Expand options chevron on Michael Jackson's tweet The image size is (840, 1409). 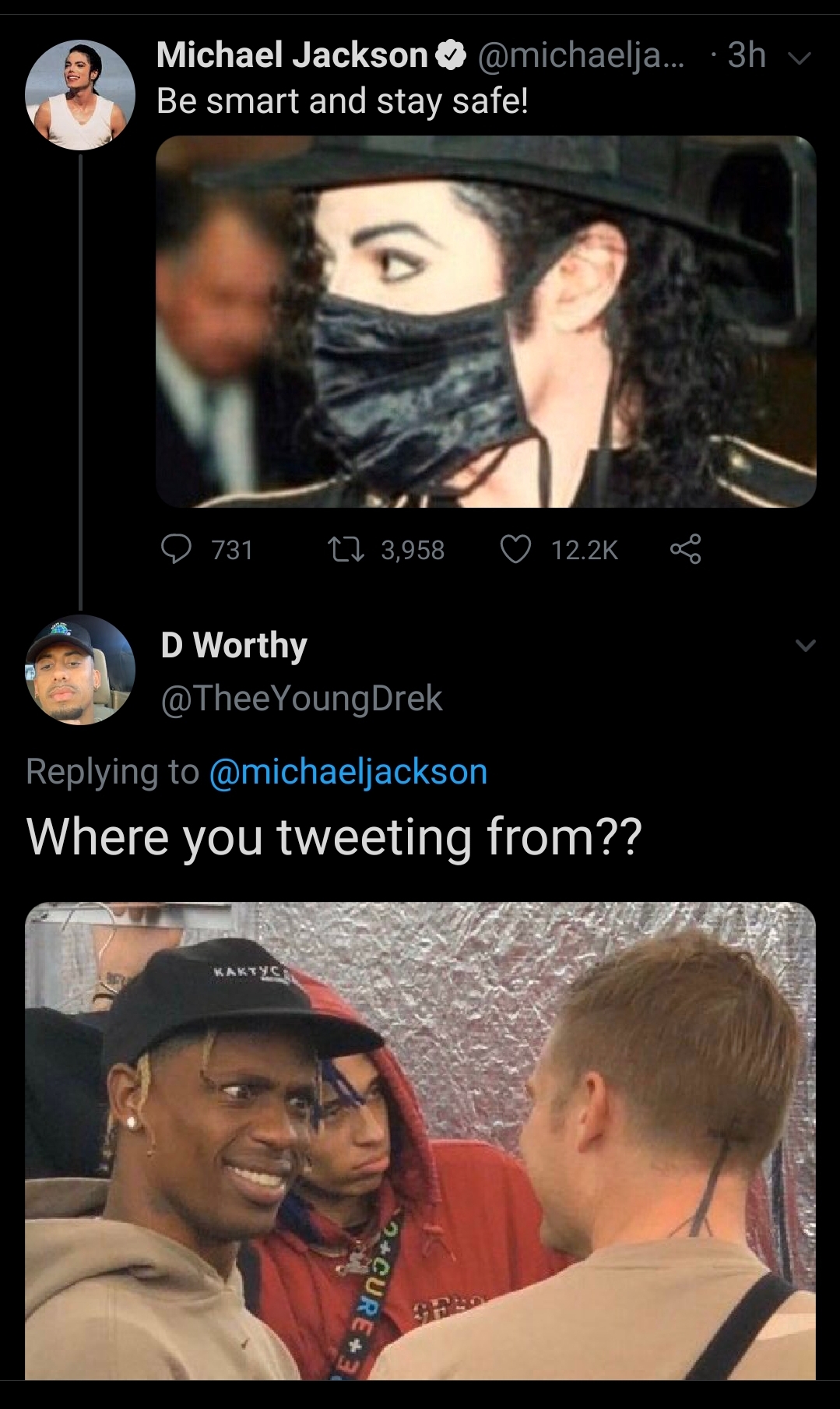click(x=801, y=58)
